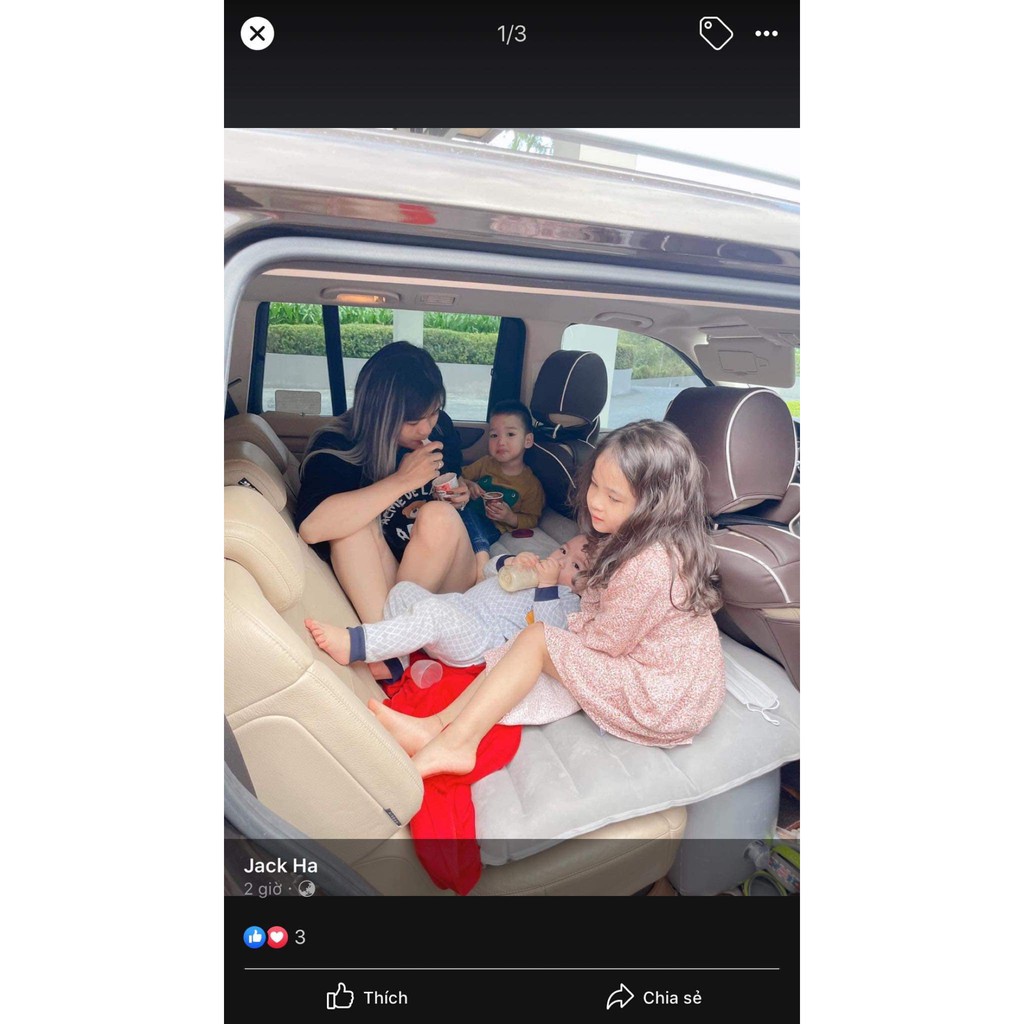
Task: Open the three-dot overflow menu
Action: pos(766,33)
